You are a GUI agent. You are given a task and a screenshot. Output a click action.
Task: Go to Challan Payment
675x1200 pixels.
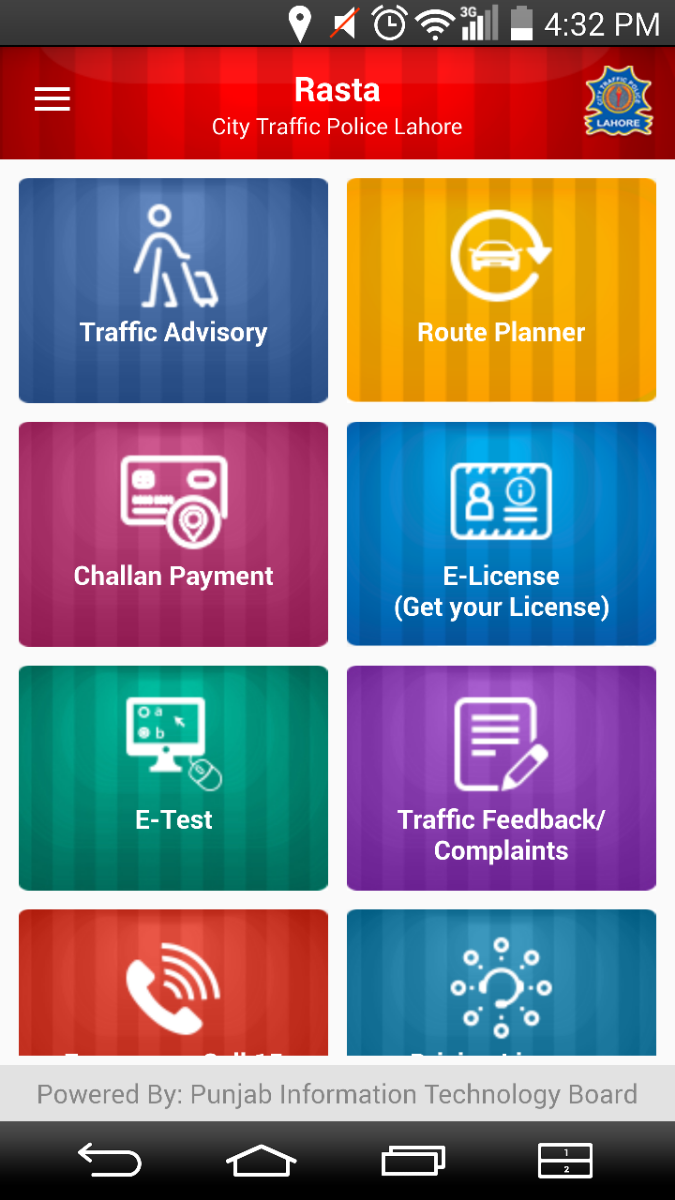tap(173, 534)
